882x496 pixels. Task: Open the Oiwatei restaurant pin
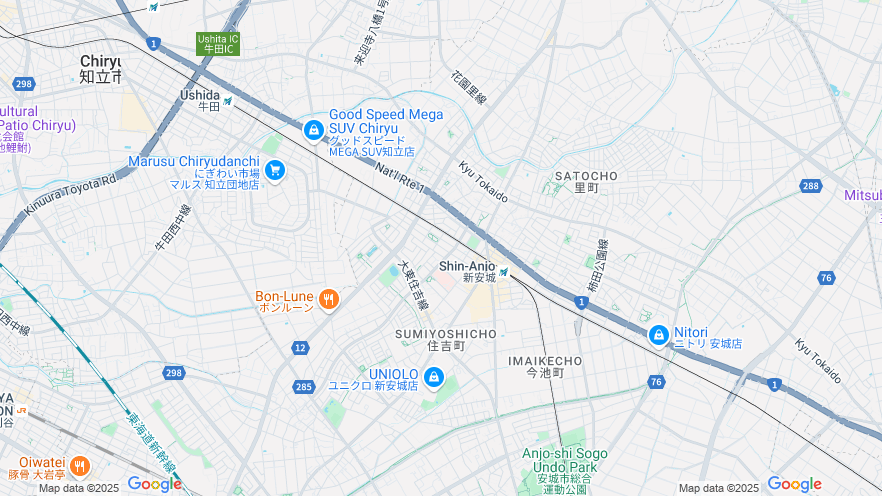point(80,466)
